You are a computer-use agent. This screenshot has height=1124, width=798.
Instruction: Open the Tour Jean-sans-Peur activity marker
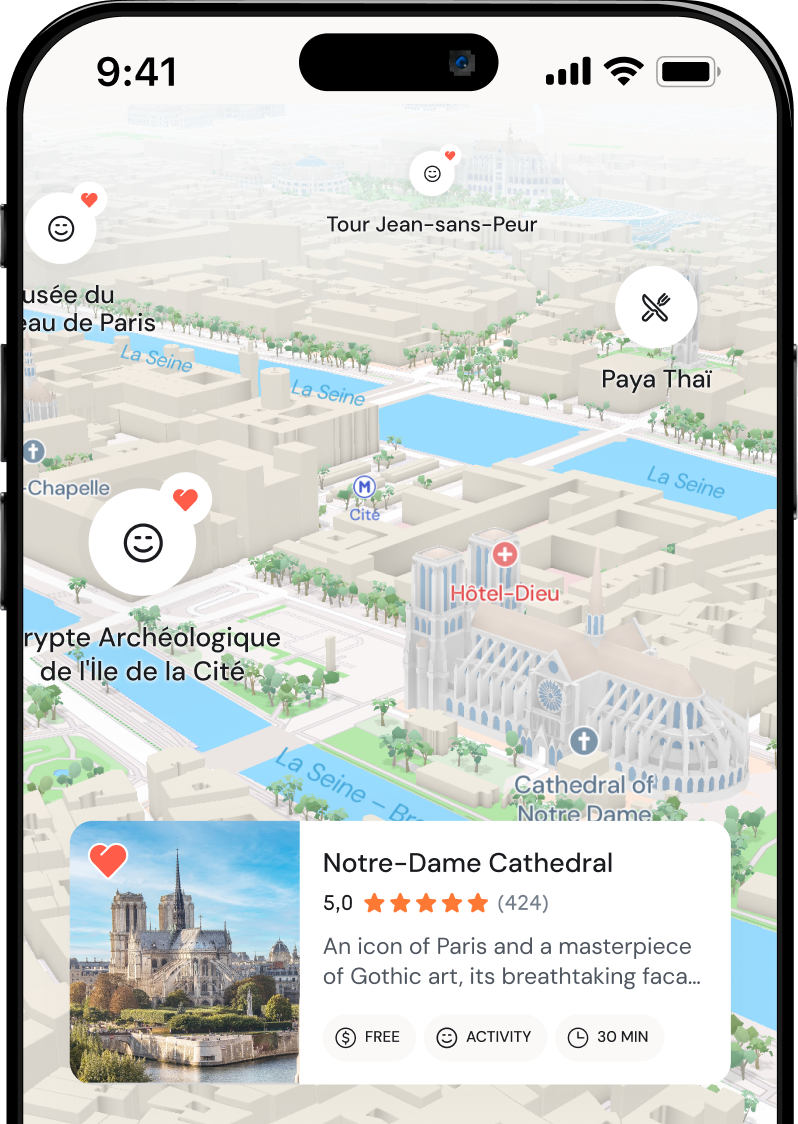pos(432,172)
